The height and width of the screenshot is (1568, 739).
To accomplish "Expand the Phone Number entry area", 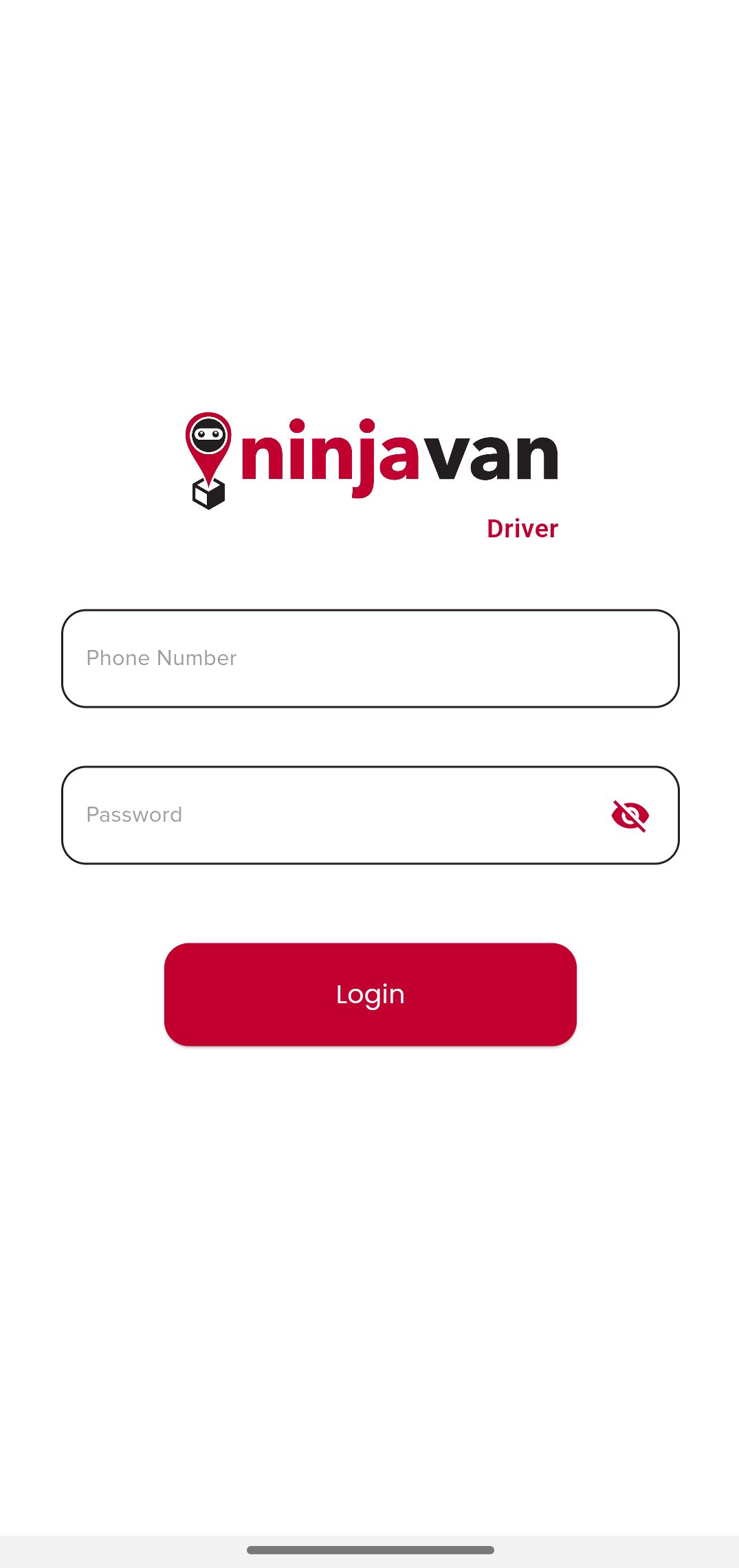I will tap(370, 658).
